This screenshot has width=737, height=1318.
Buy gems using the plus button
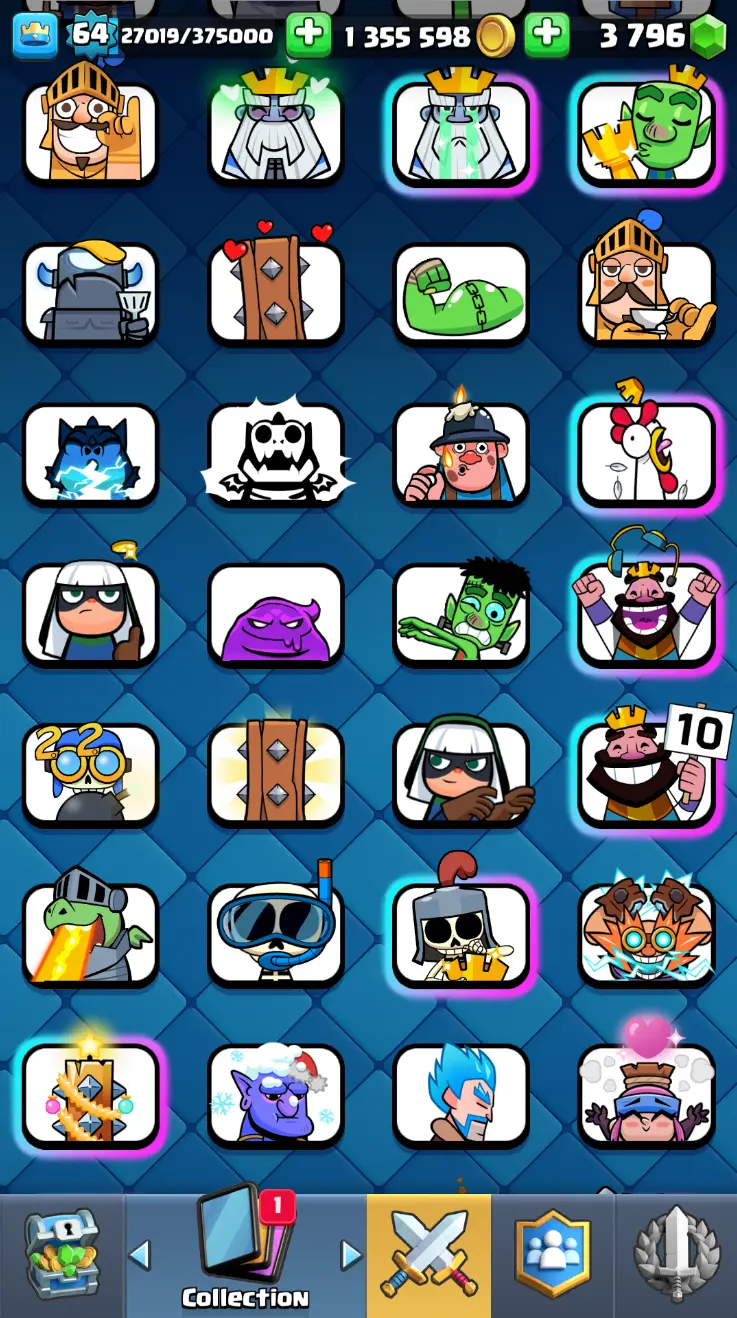(x=546, y=36)
